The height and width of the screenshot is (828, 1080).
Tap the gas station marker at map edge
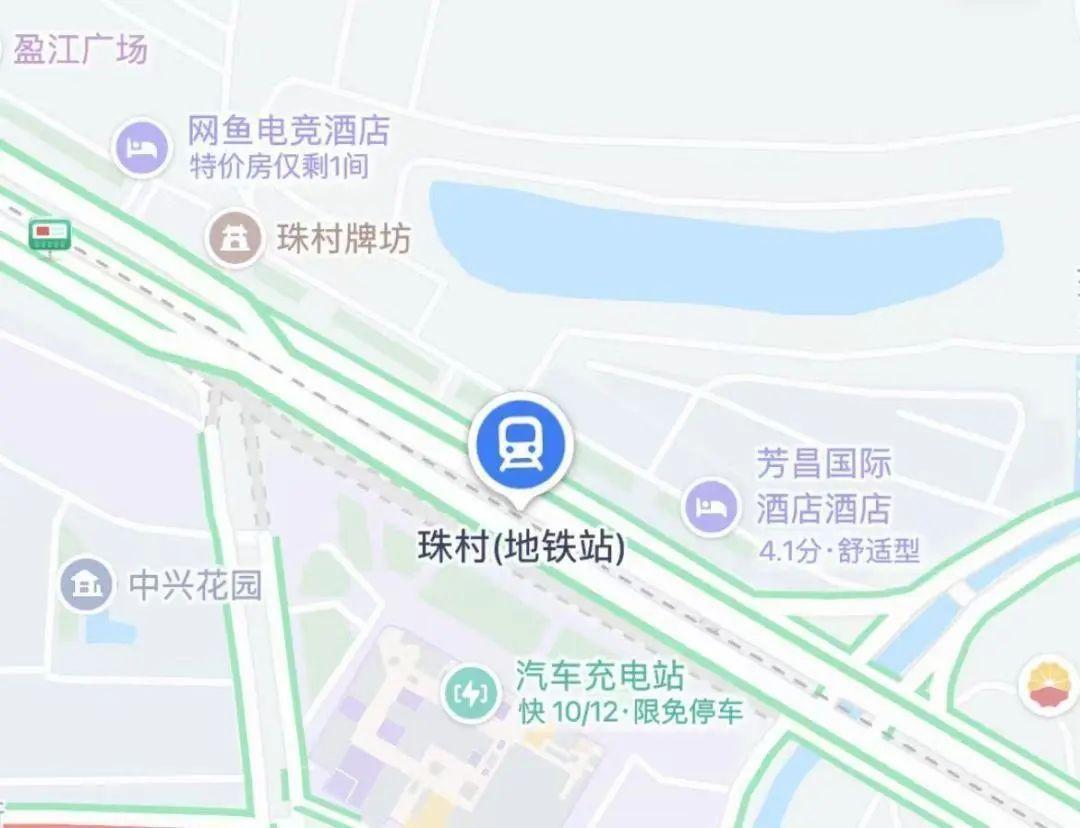pyautogui.click(x=1052, y=686)
